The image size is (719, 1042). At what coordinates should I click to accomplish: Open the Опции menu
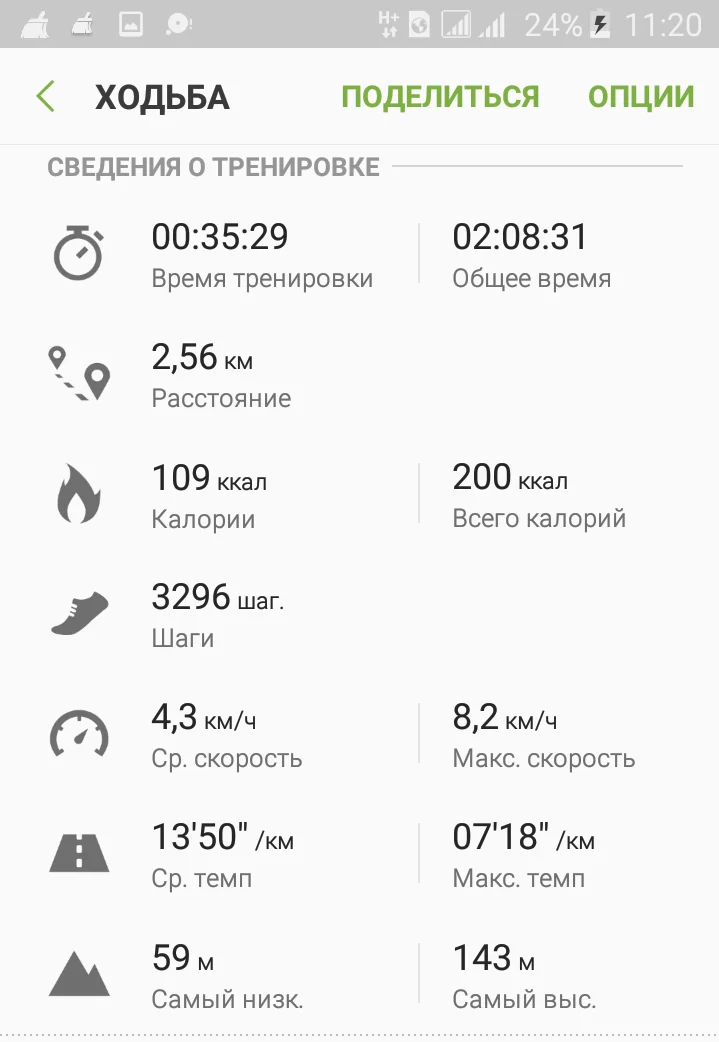coord(641,97)
